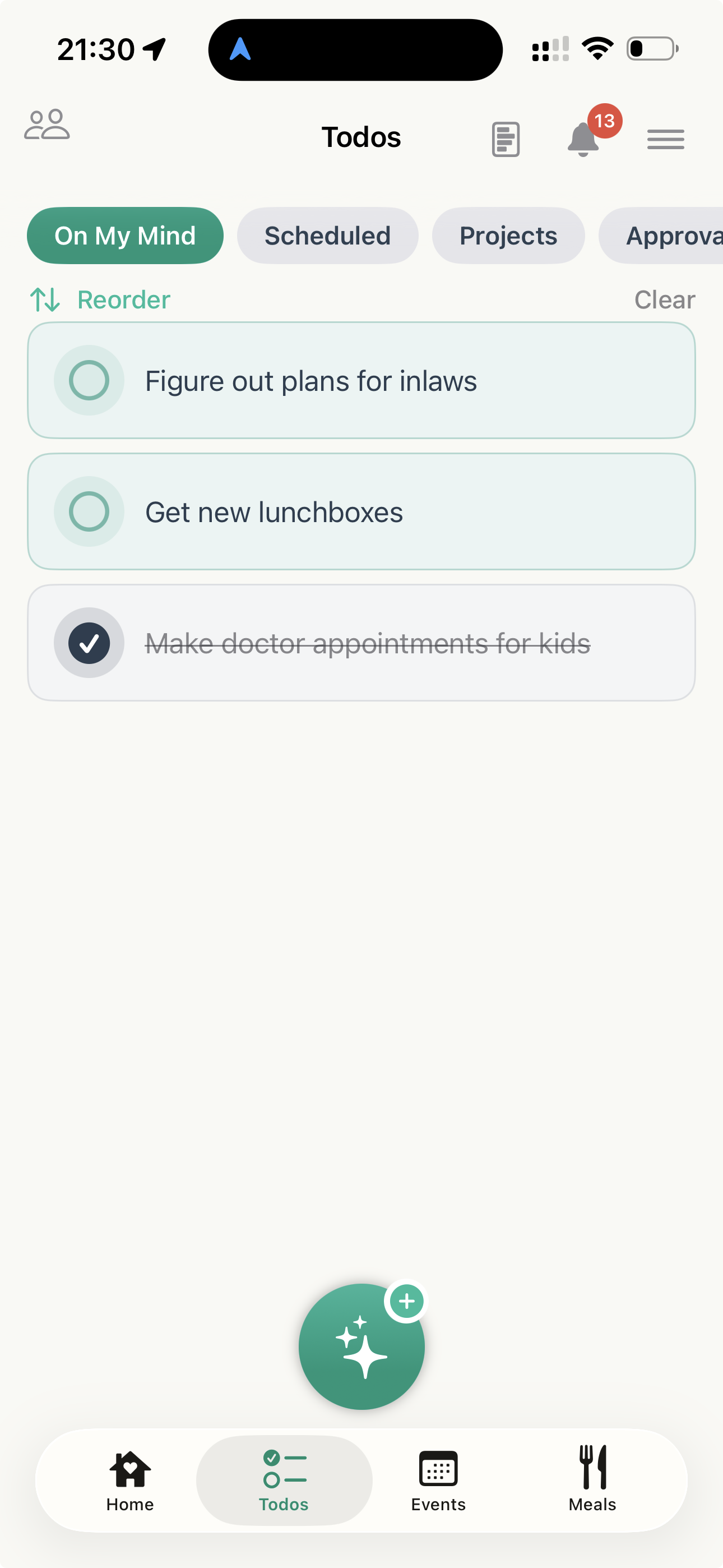Open the notifications bell
Image resolution: width=723 pixels, height=1568 pixels.
click(x=583, y=139)
